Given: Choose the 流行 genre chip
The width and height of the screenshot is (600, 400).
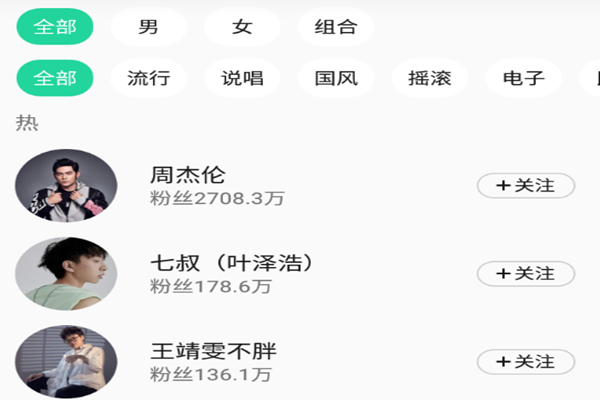Looking at the screenshot, I should coord(149,78).
